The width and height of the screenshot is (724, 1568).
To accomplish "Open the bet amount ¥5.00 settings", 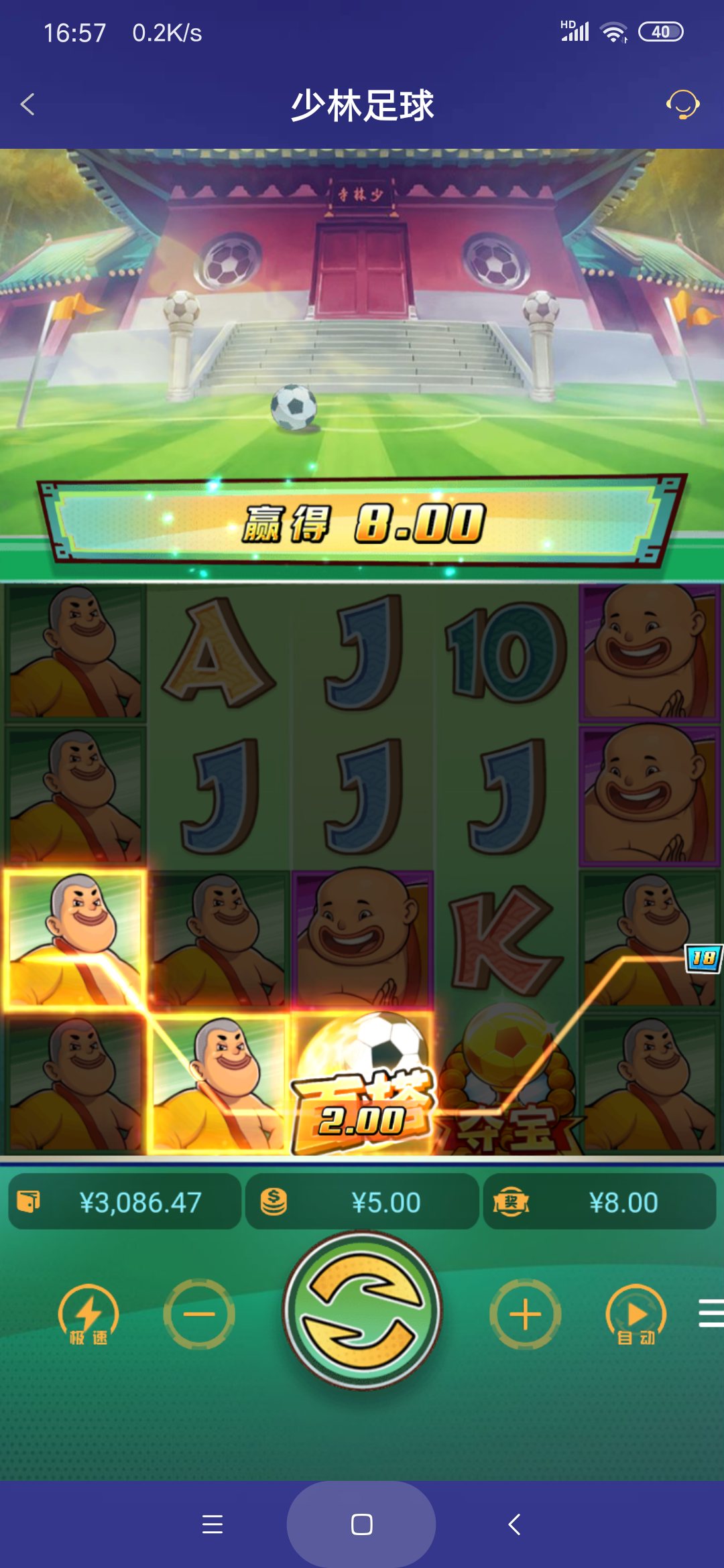I will pyautogui.click(x=362, y=1202).
